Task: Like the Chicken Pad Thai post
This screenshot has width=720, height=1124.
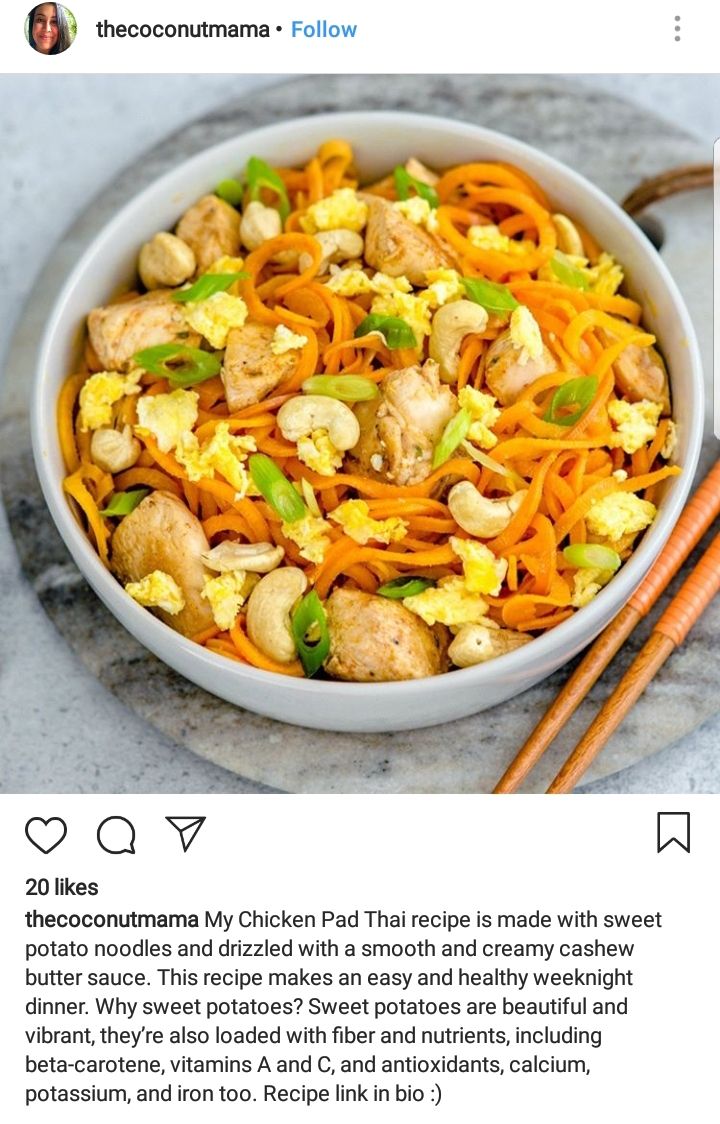Action: [x=46, y=834]
